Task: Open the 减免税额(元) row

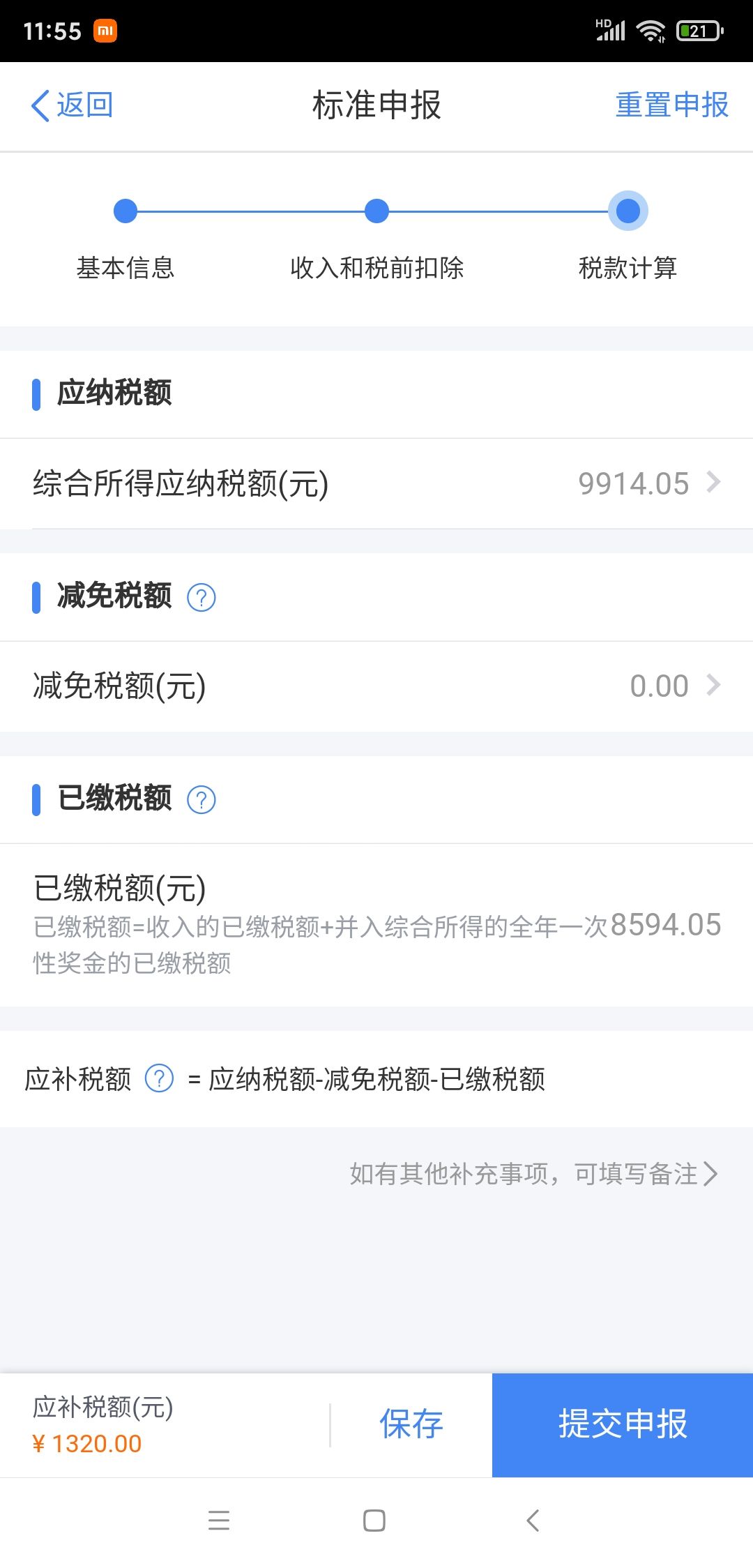Action: coord(376,686)
